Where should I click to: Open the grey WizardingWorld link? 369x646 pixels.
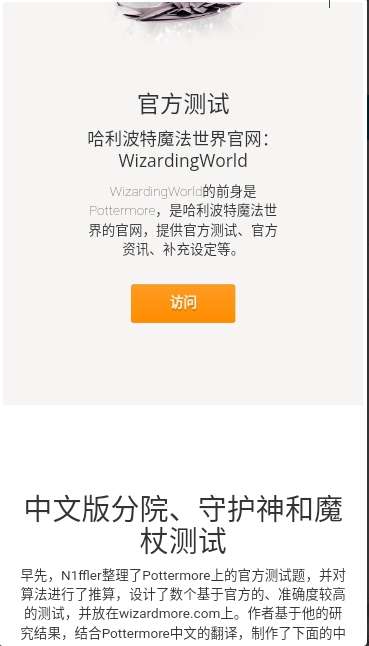coord(156,192)
